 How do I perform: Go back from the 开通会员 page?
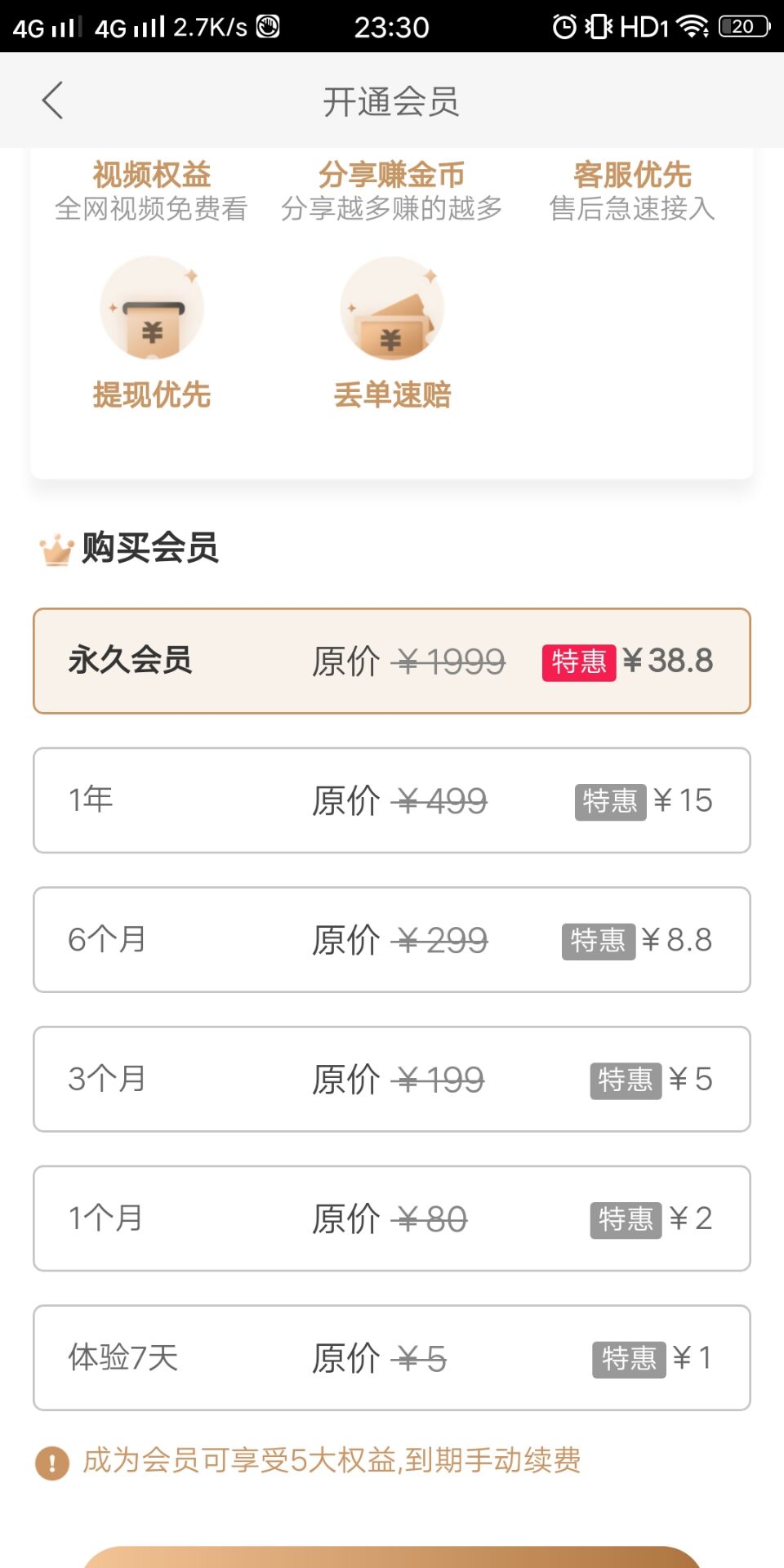click(x=52, y=100)
